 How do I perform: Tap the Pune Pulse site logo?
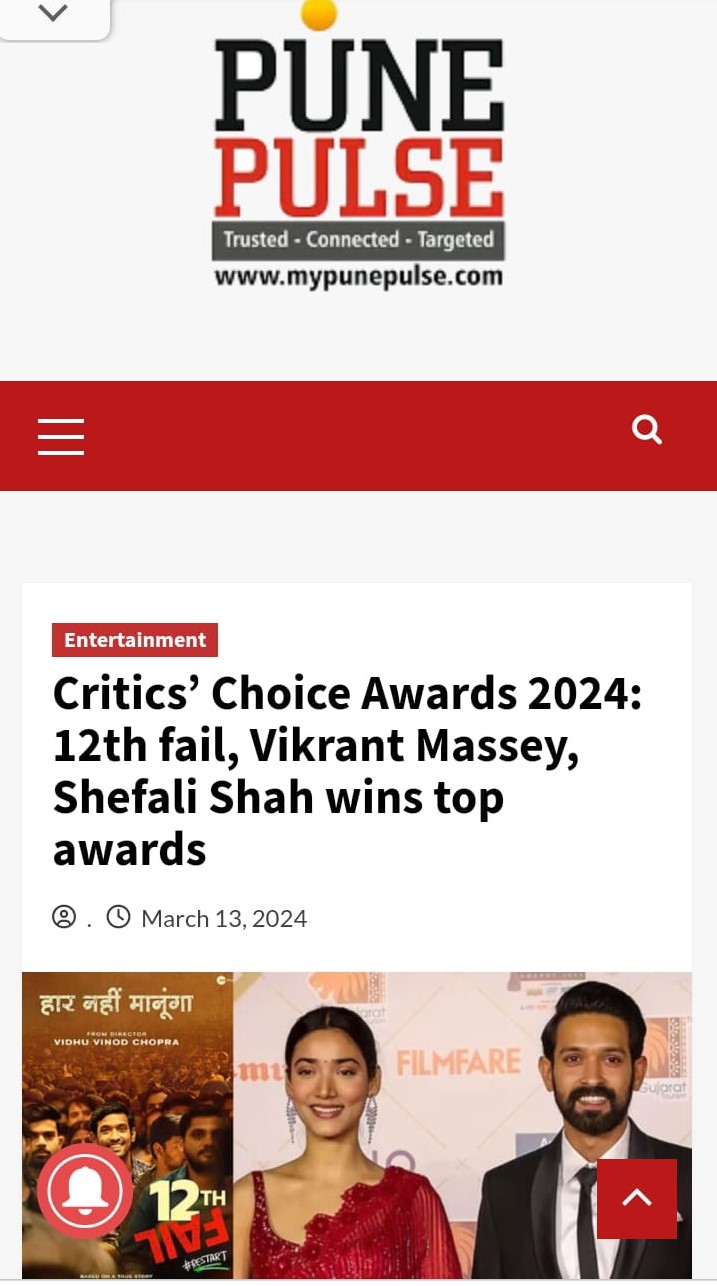(x=358, y=150)
